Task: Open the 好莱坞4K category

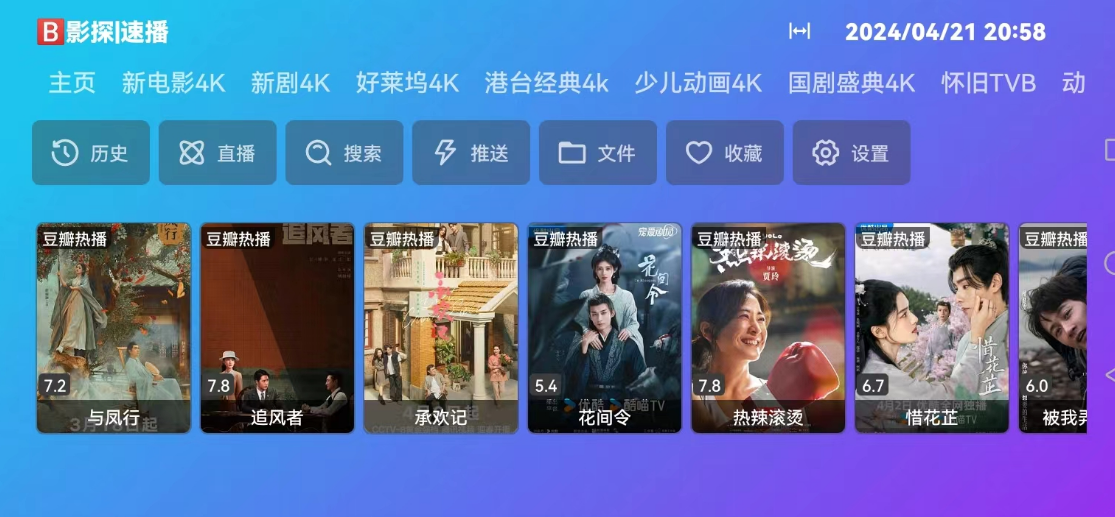Action: [407, 83]
